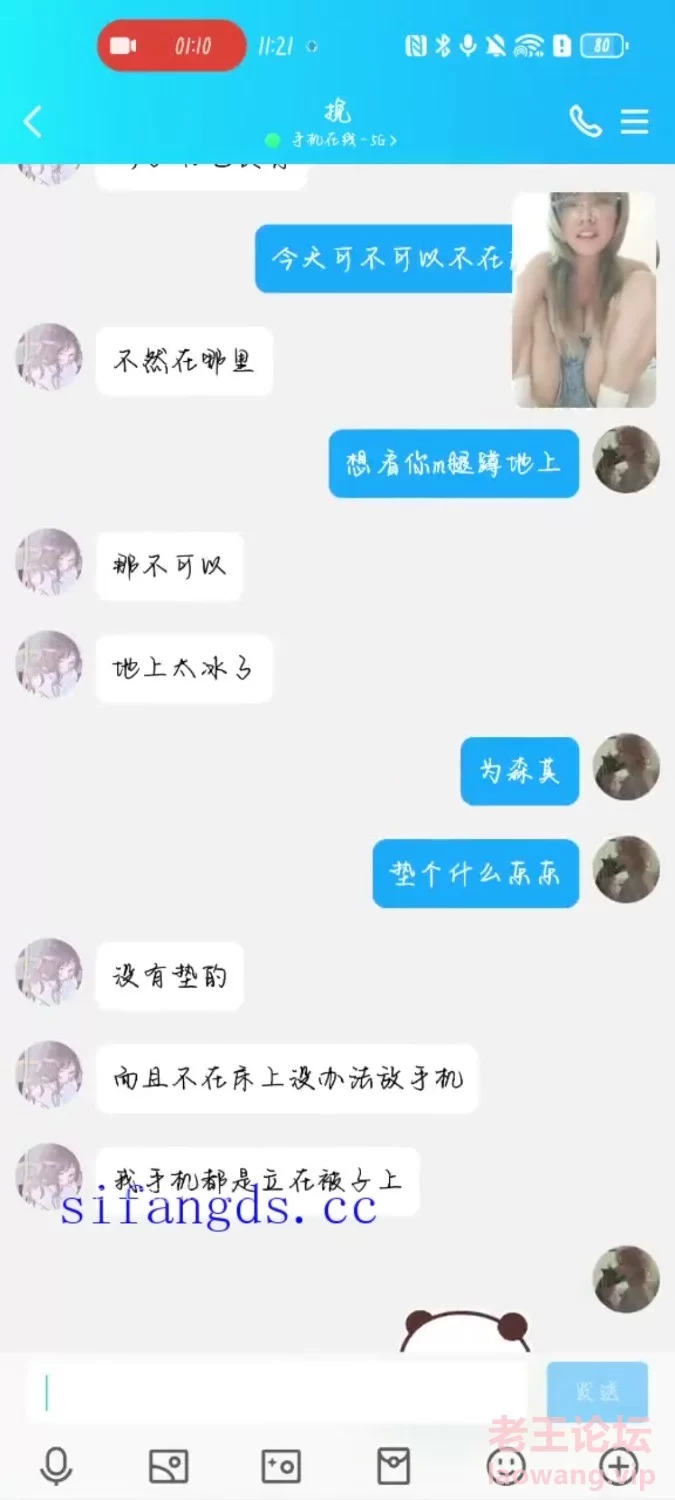Open the red packet envelope icon
Screen dimensions: 675x1500
(394, 1466)
